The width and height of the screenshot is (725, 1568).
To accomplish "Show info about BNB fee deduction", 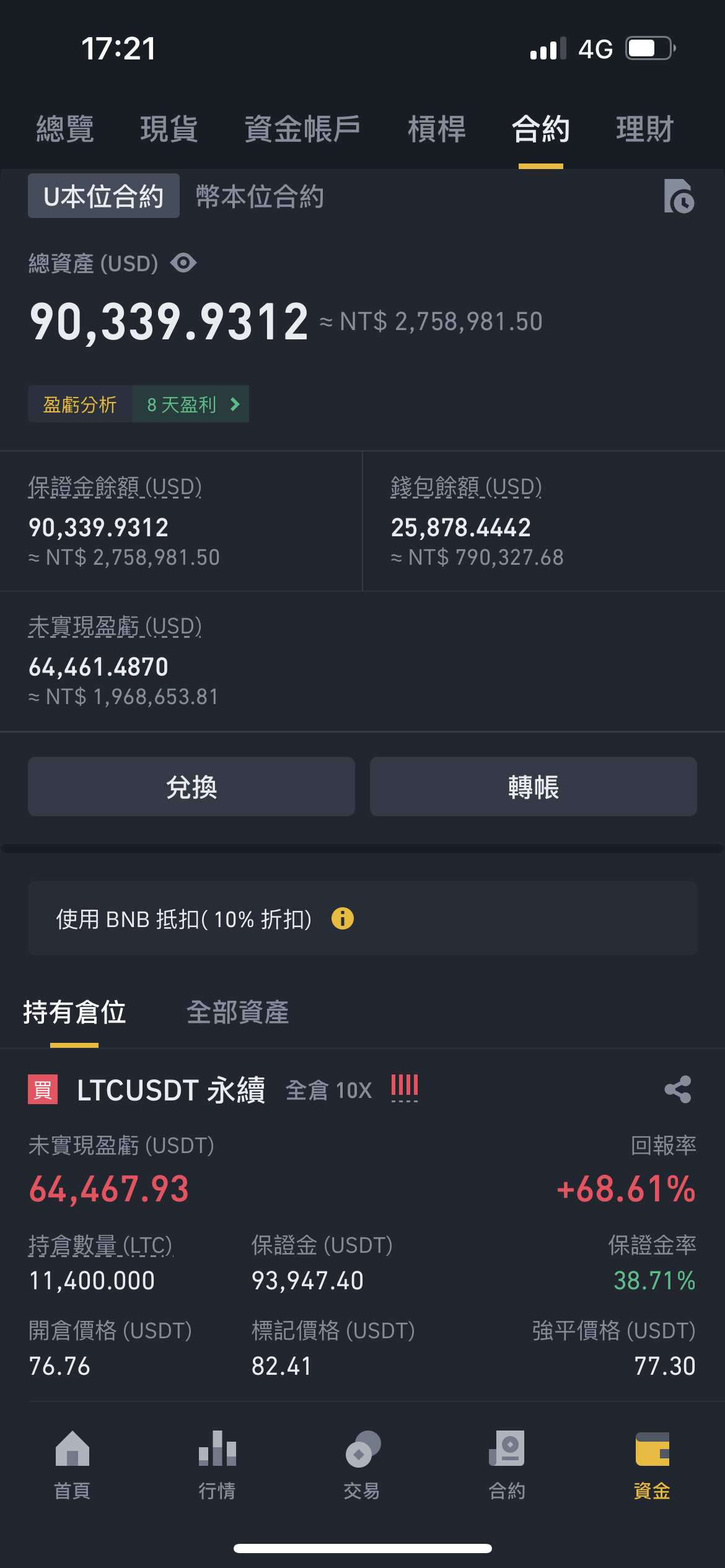I will point(343,918).
